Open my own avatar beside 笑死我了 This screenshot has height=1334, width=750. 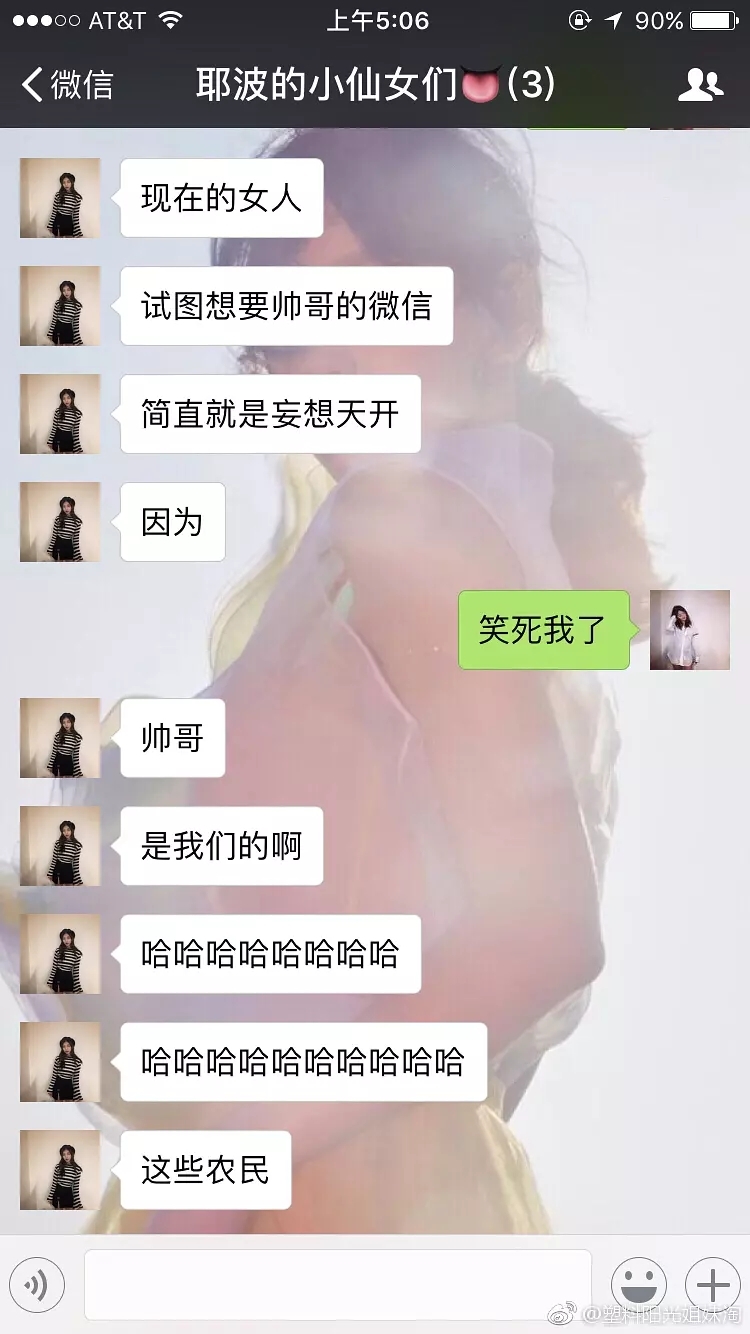pos(690,630)
